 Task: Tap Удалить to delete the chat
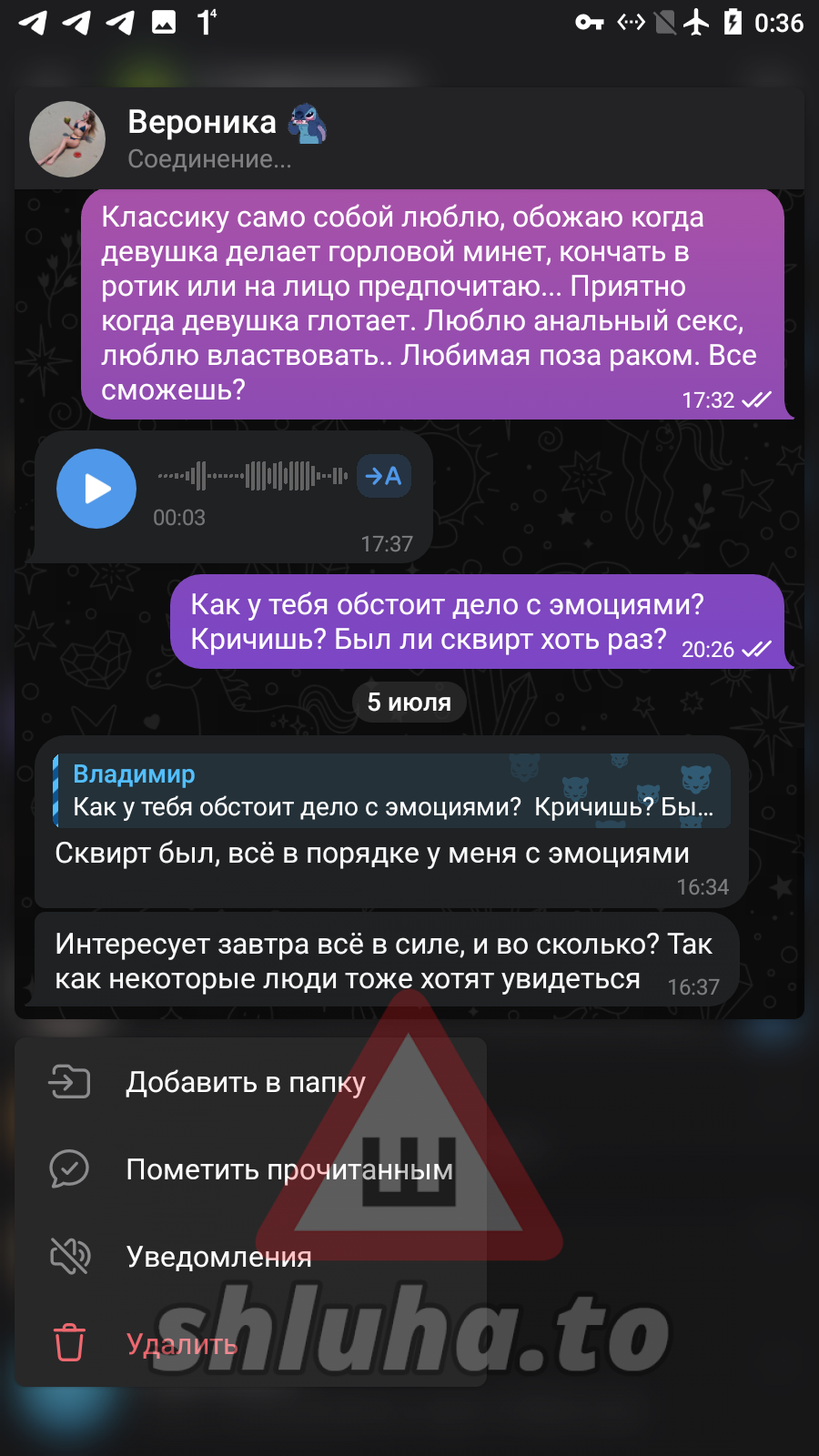coord(181,1344)
